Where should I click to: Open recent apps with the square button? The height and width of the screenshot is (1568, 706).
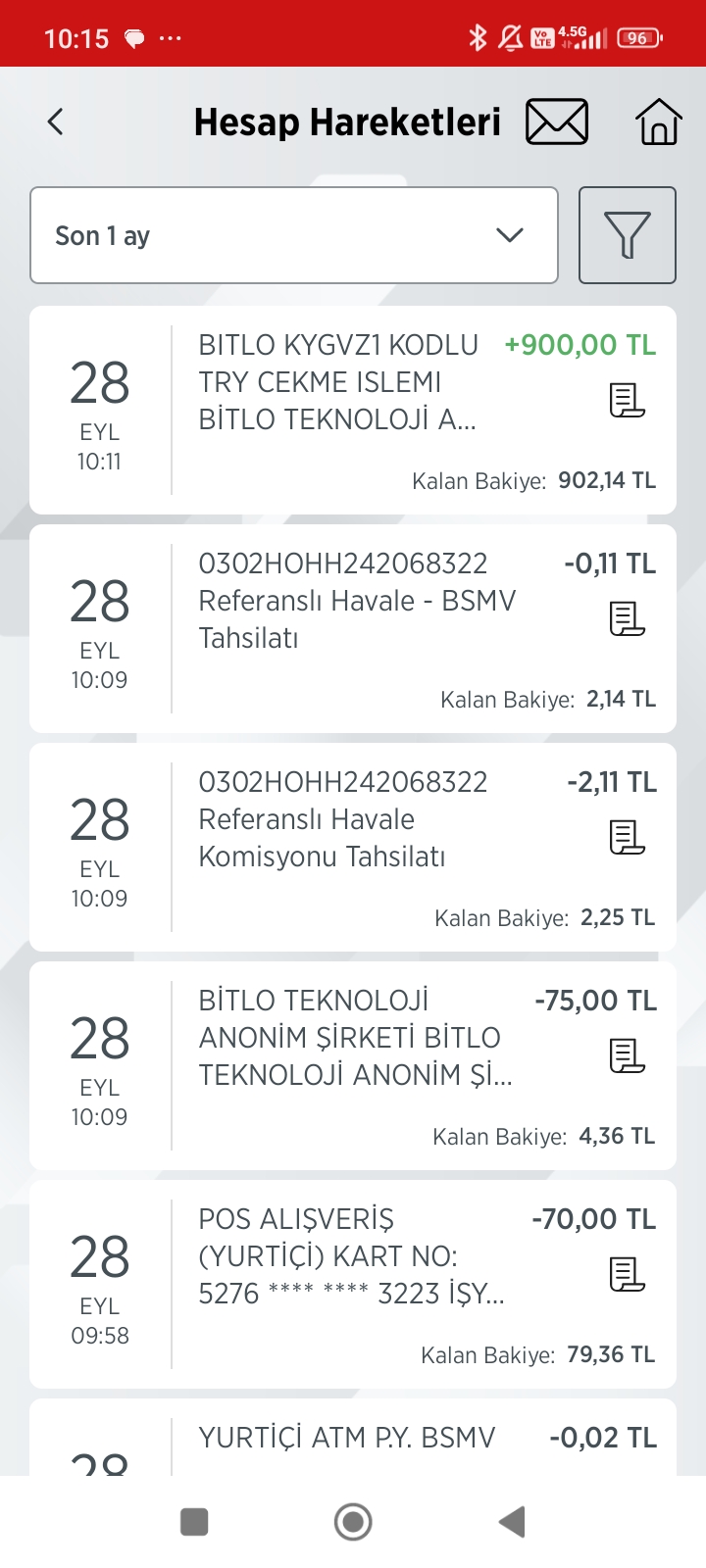pyautogui.click(x=194, y=1522)
